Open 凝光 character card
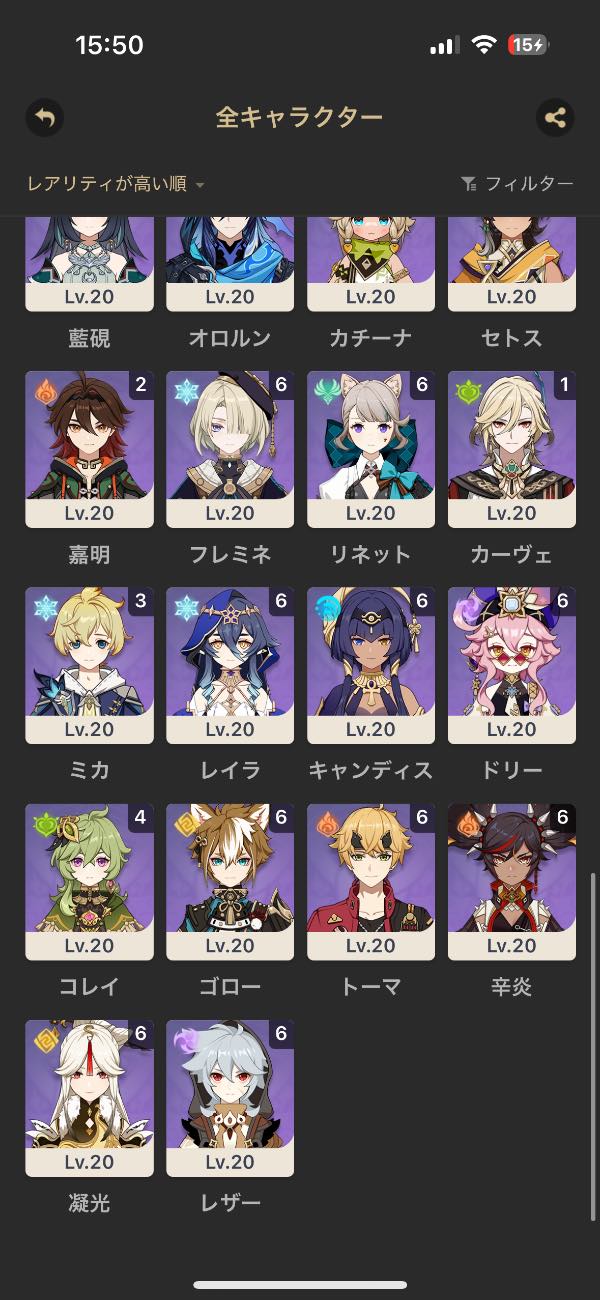The image size is (600, 1300). (90, 1096)
